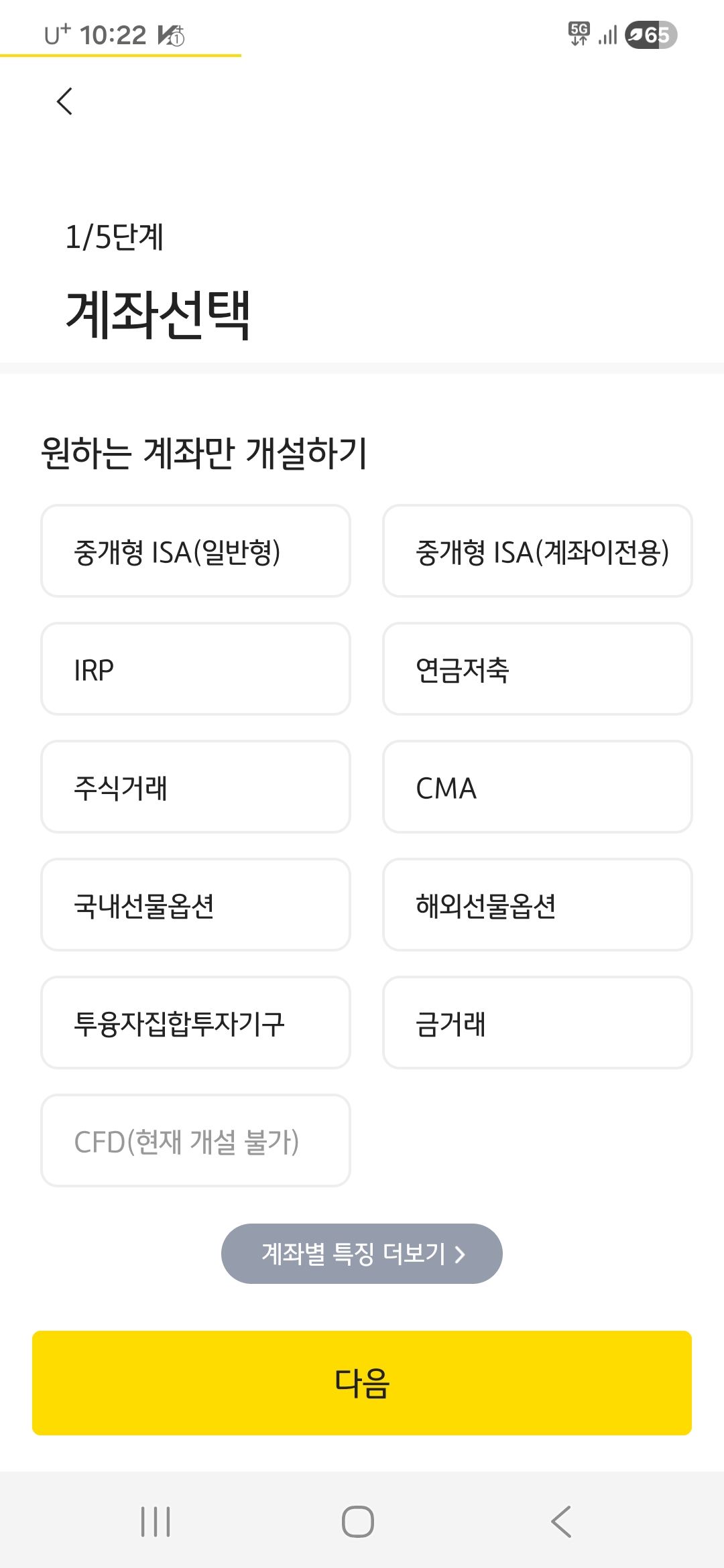Choose 중개형 ISA(계좌이전용) account
The image size is (724, 1568).
(x=538, y=551)
